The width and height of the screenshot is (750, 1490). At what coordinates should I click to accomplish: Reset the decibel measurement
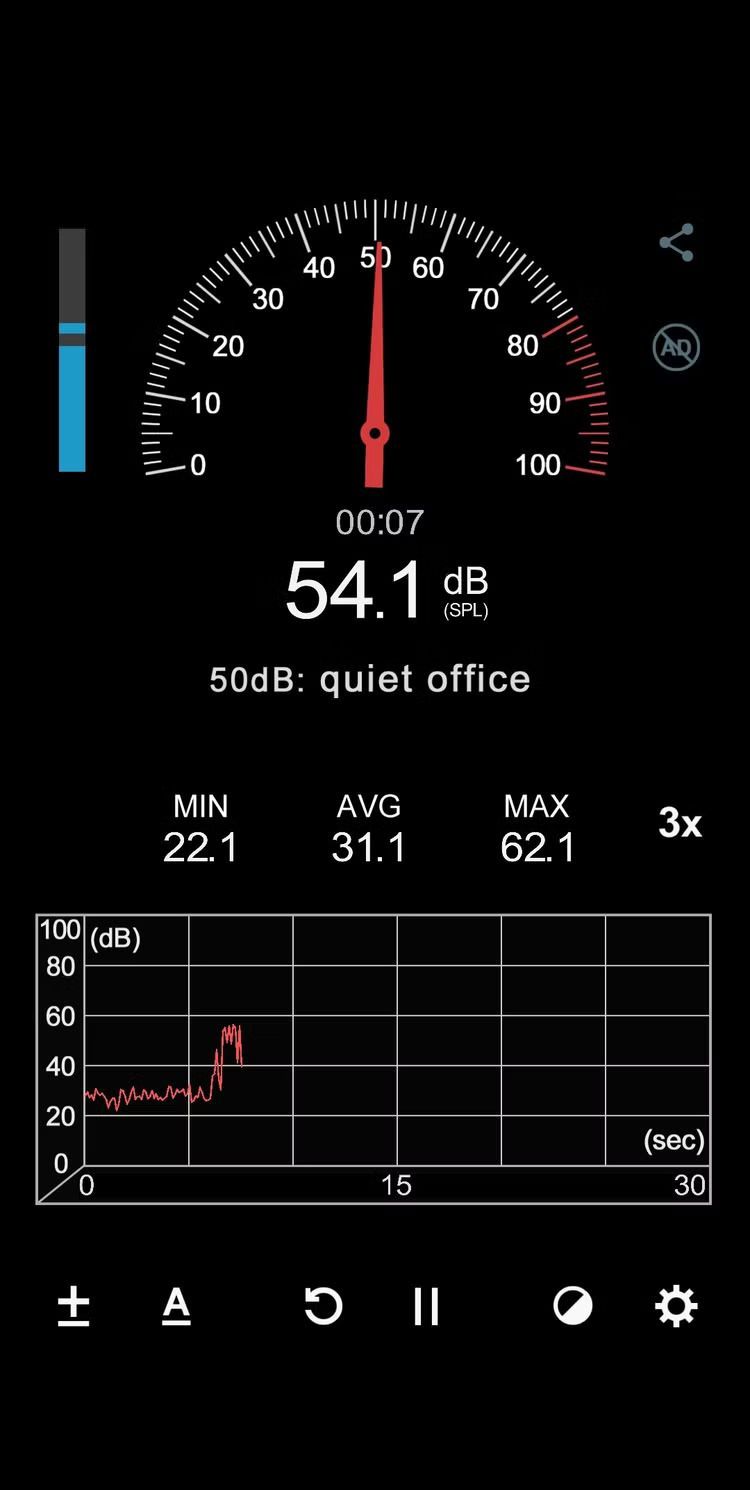[x=323, y=1306]
